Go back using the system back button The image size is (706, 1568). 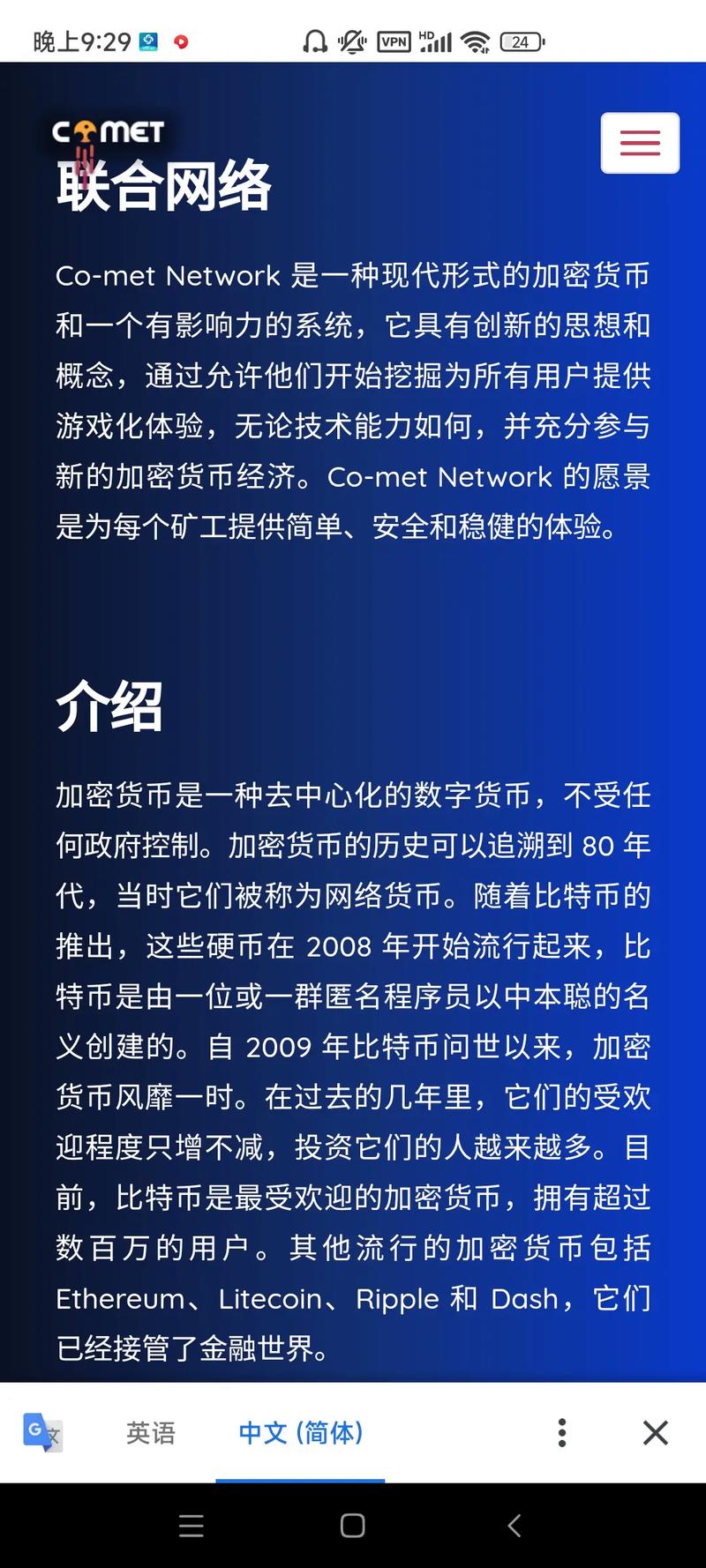point(514,1526)
